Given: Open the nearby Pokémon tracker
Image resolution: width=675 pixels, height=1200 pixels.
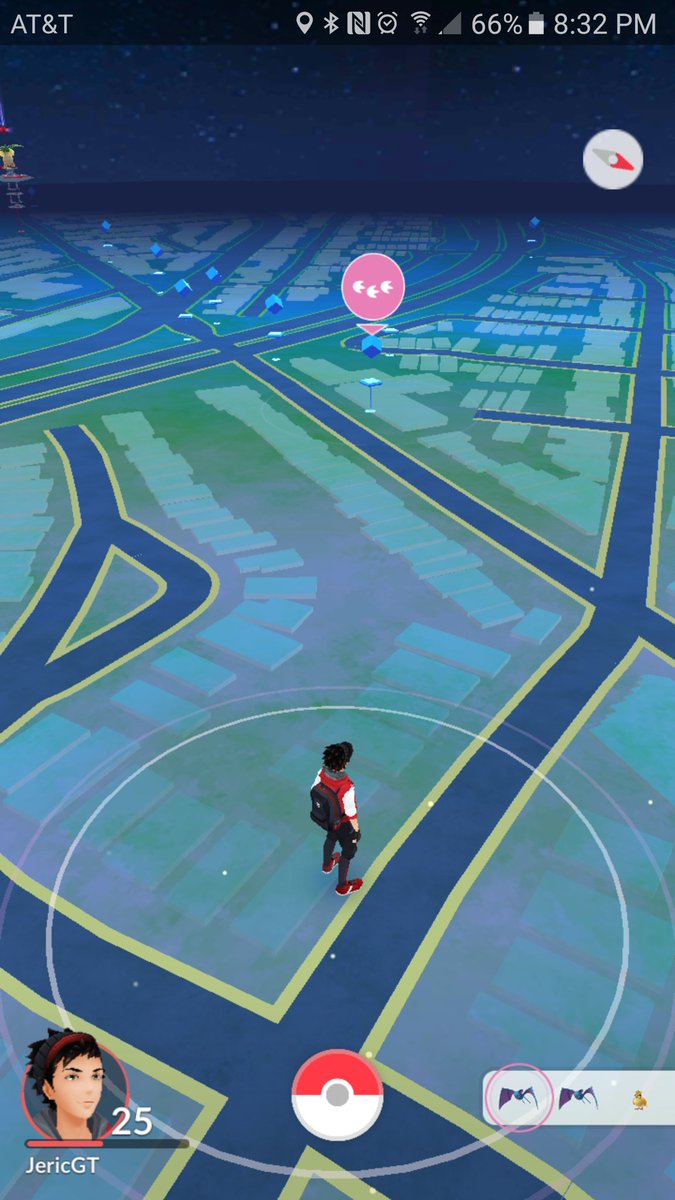Looking at the screenshot, I should [578, 1098].
